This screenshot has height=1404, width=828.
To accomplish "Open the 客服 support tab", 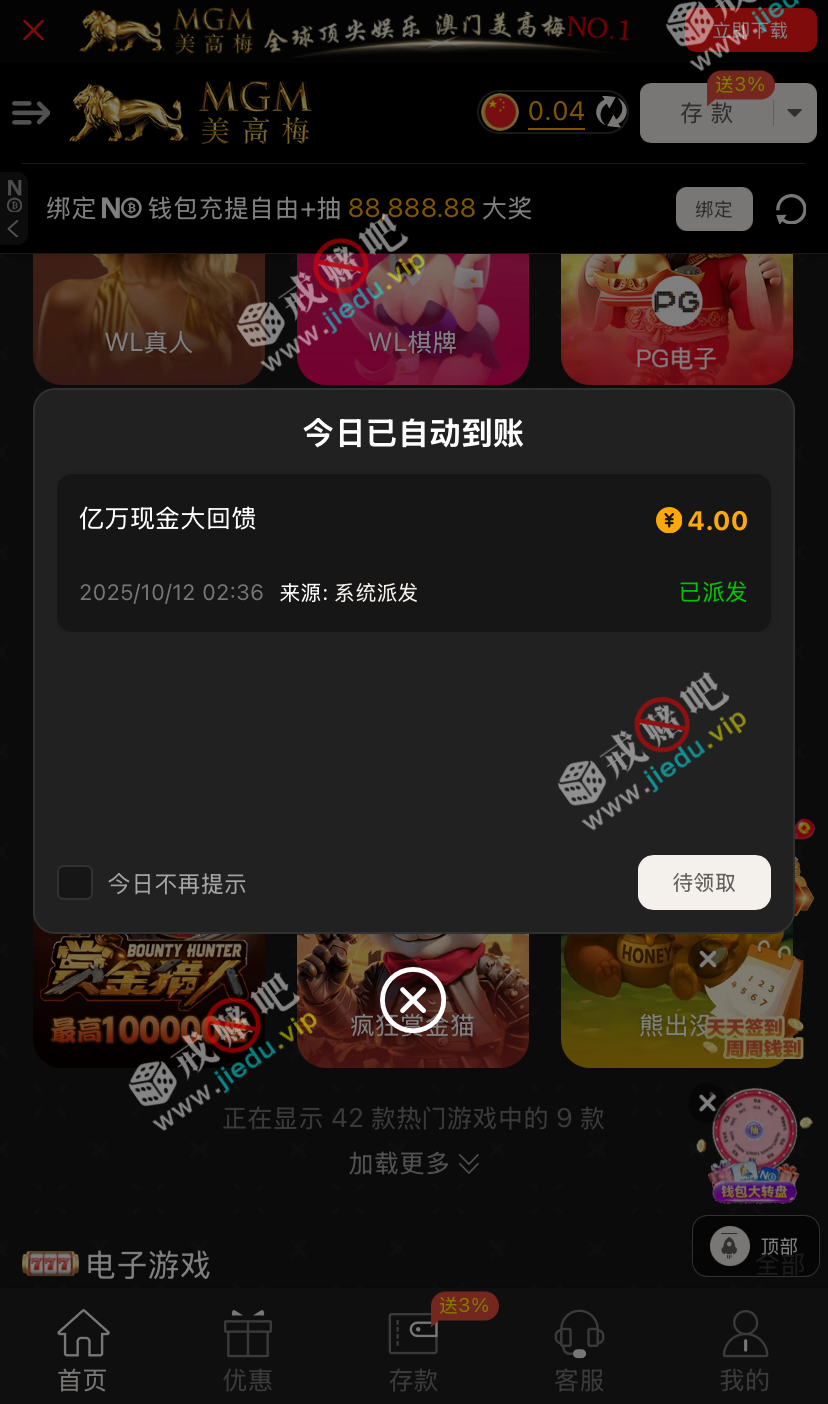I will click(x=579, y=1351).
